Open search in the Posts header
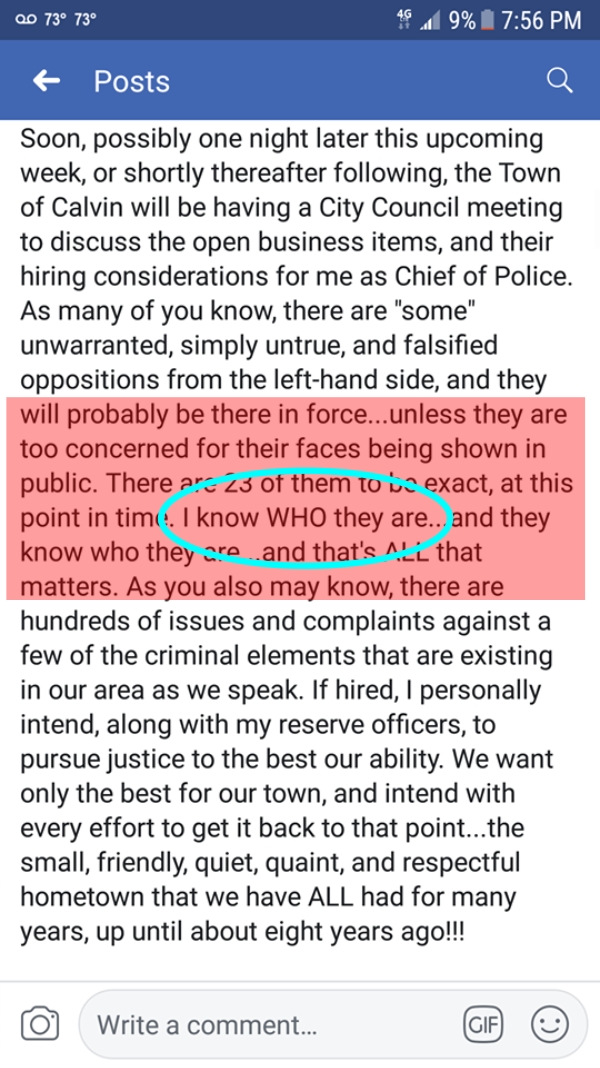Viewport: 600px width, 1068px height. tap(558, 81)
